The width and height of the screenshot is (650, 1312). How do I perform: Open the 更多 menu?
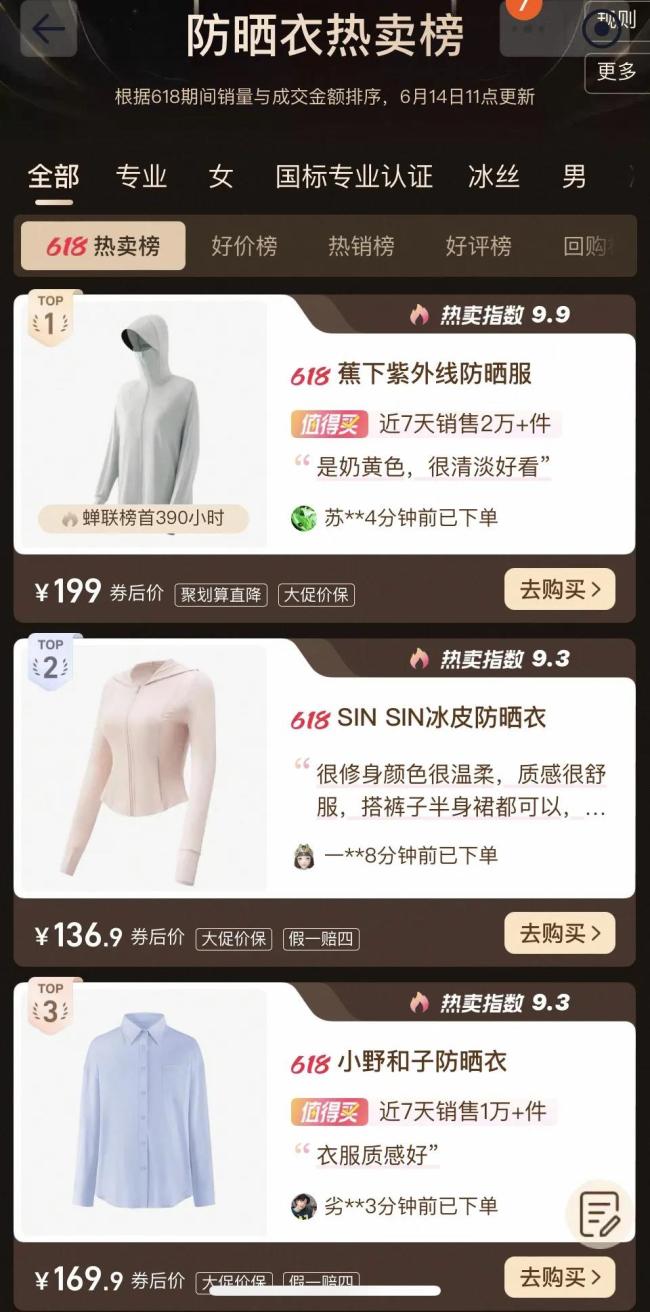[x=616, y=72]
